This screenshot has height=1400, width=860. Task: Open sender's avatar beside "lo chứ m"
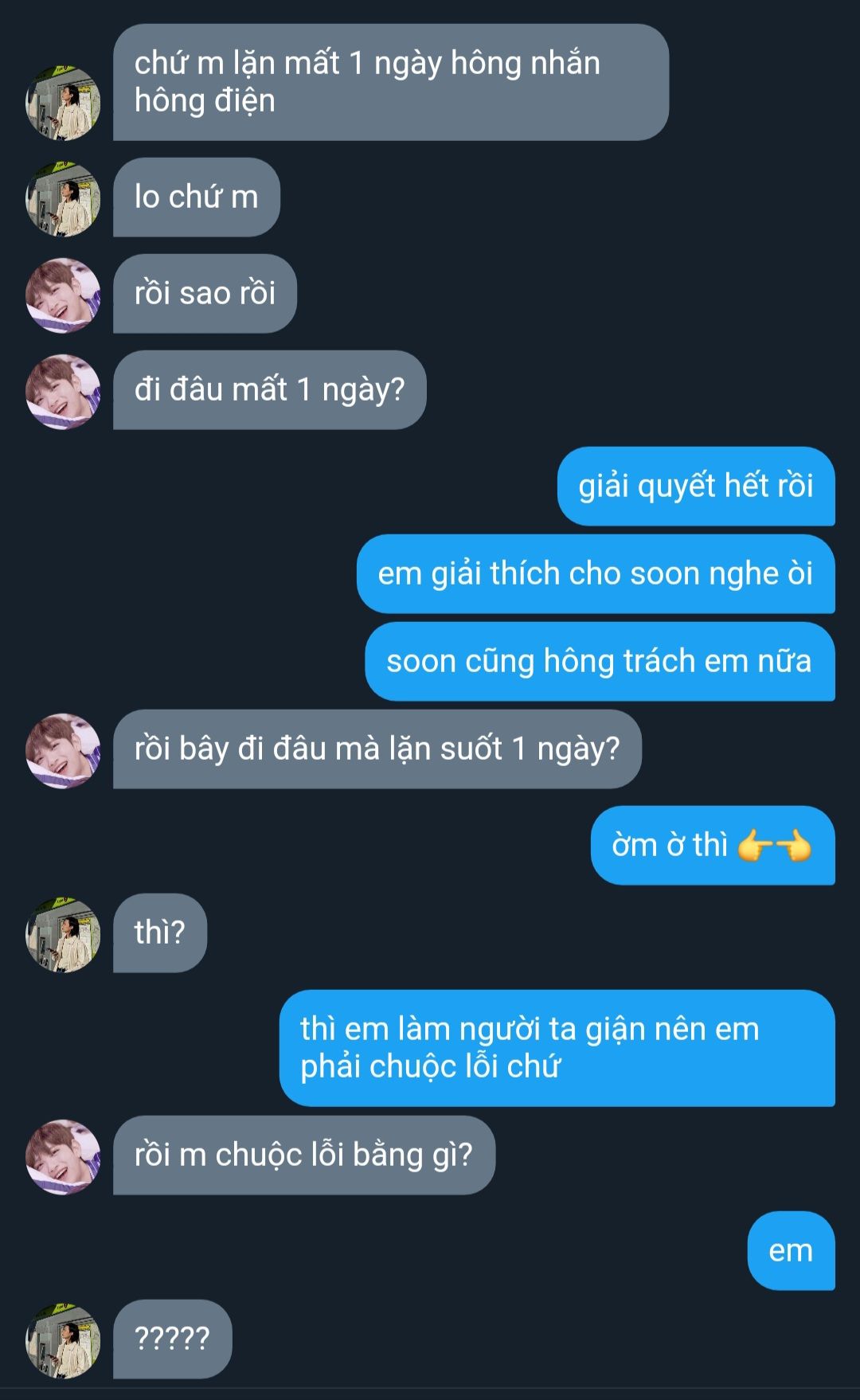click(x=64, y=199)
